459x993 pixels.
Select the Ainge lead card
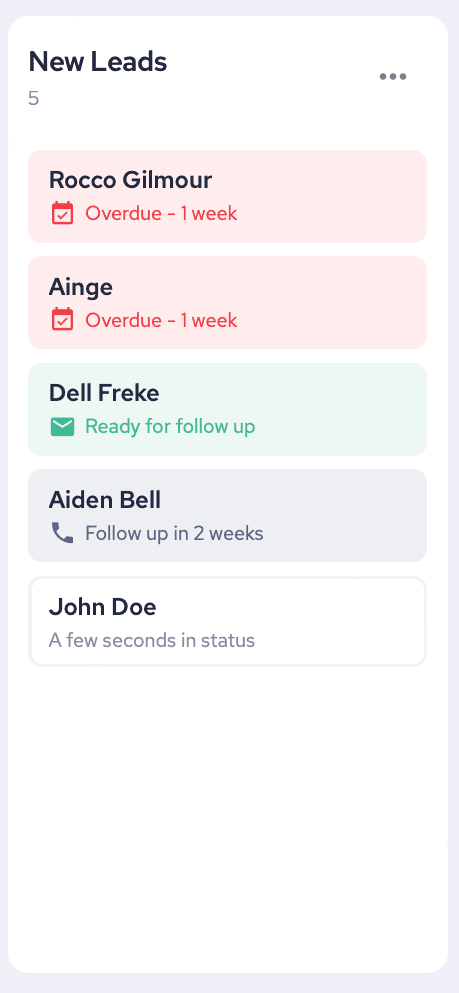(x=227, y=303)
